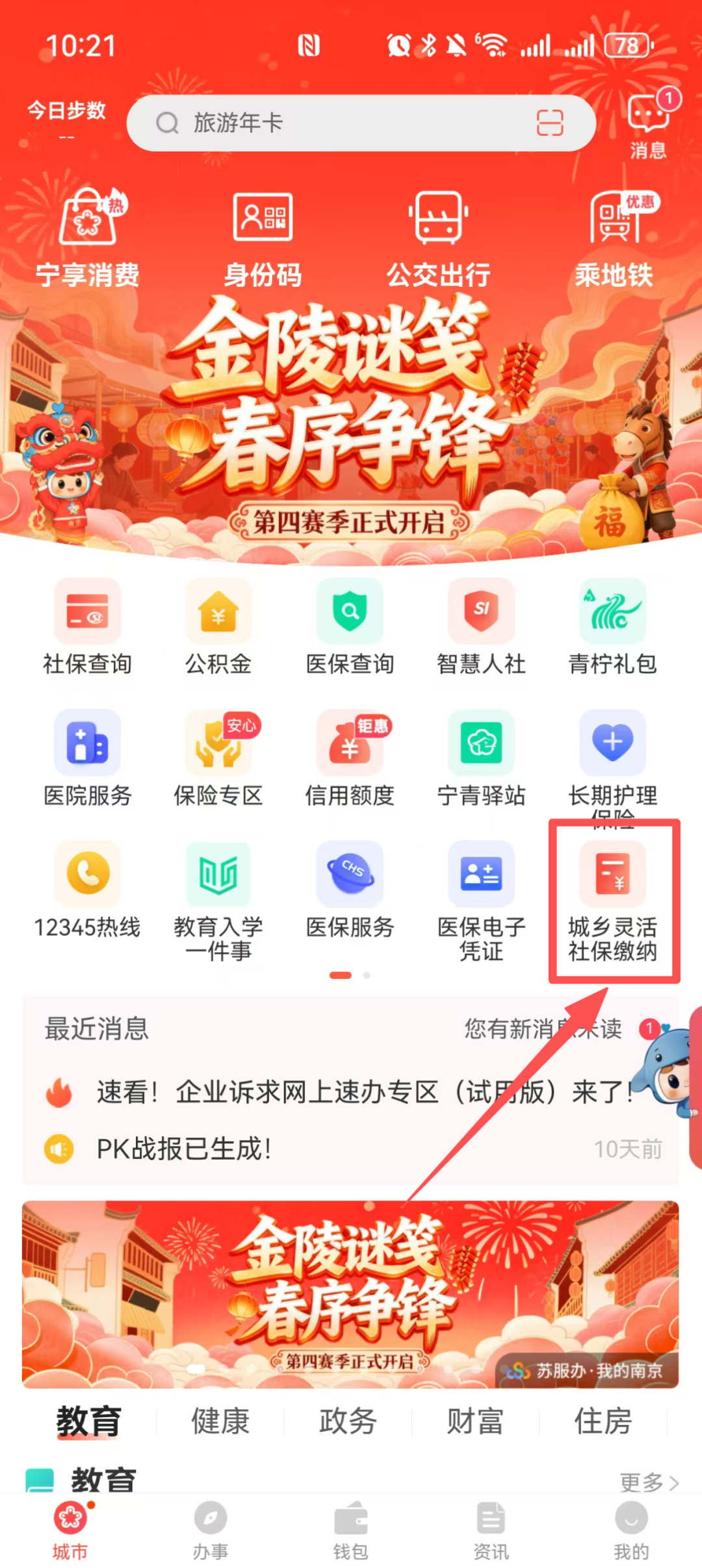Viewport: 702px width, 1568px height.
Task: Open the lower 金陵谜笺 banner
Action: [x=350, y=1294]
